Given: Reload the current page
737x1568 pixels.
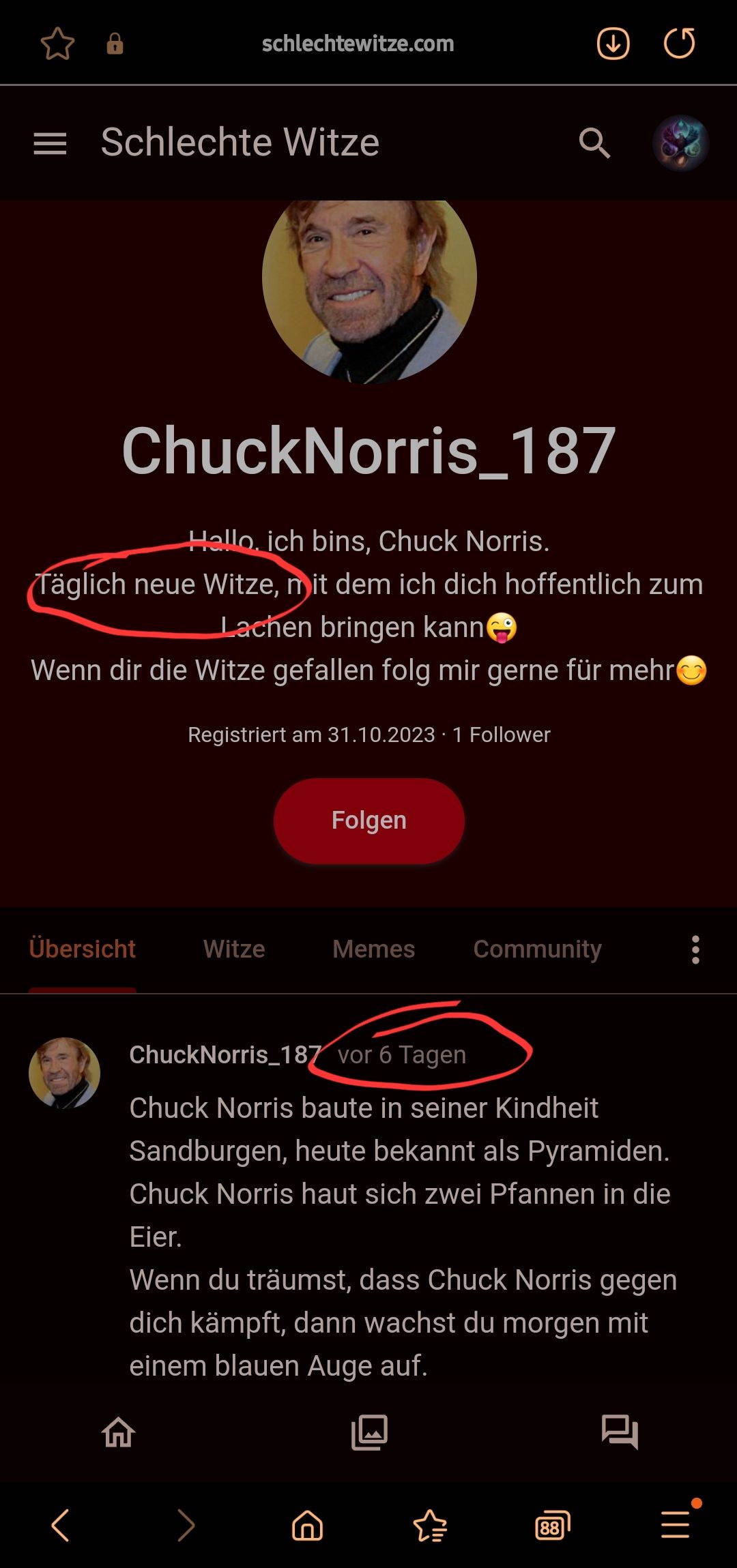Looking at the screenshot, I should coord(679,44).
